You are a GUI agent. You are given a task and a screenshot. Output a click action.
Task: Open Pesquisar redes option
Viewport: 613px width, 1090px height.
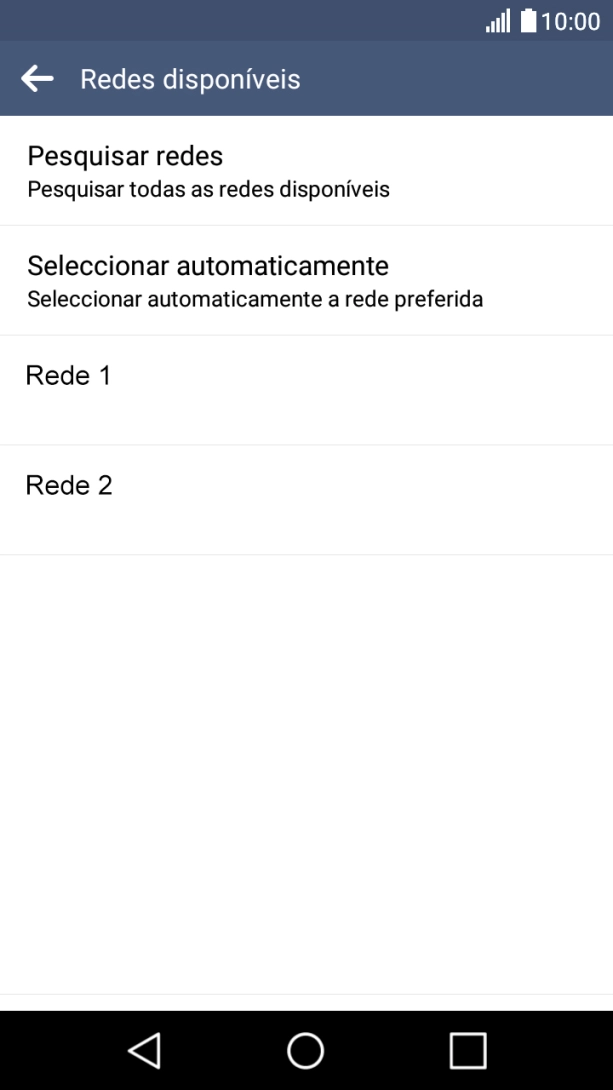tap(306, 171)
